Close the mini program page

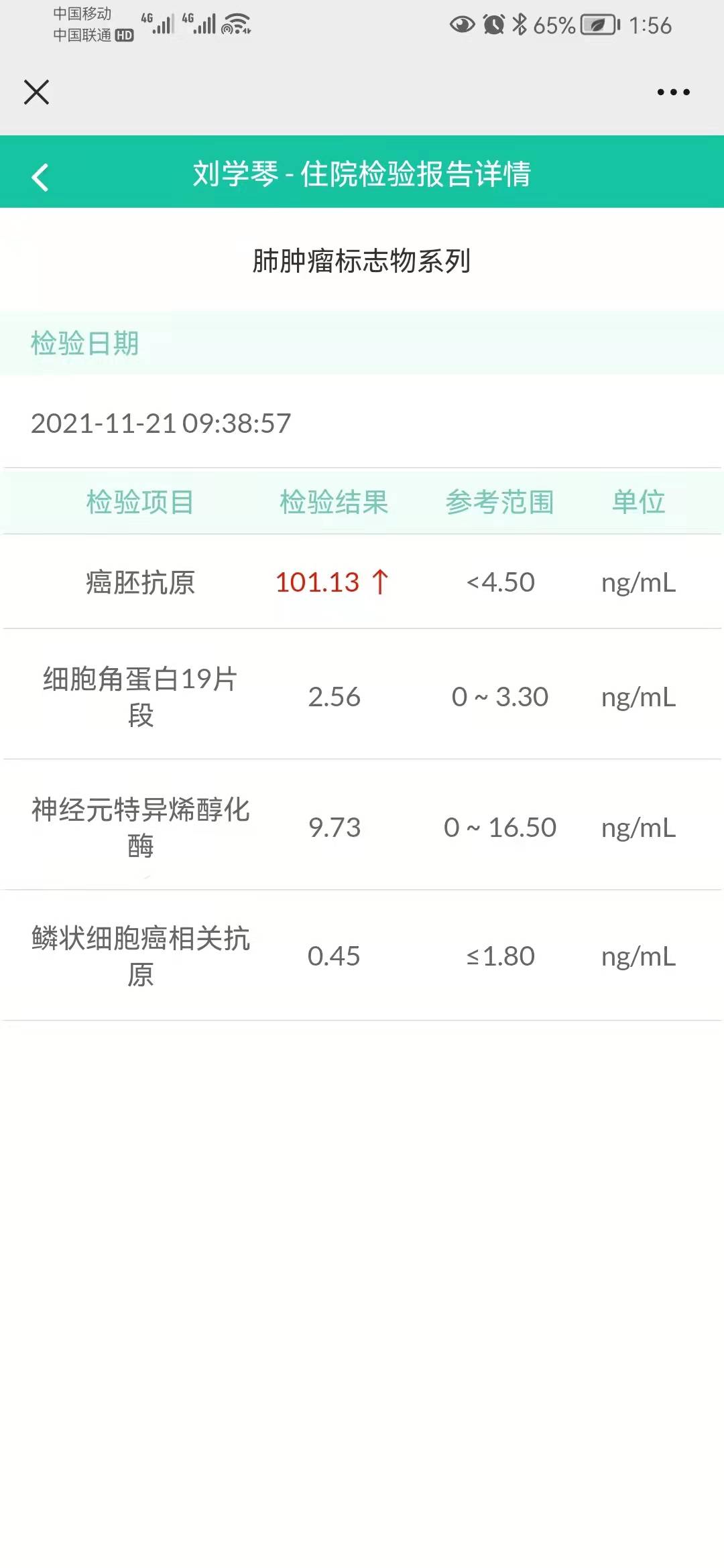coord(36,92)
